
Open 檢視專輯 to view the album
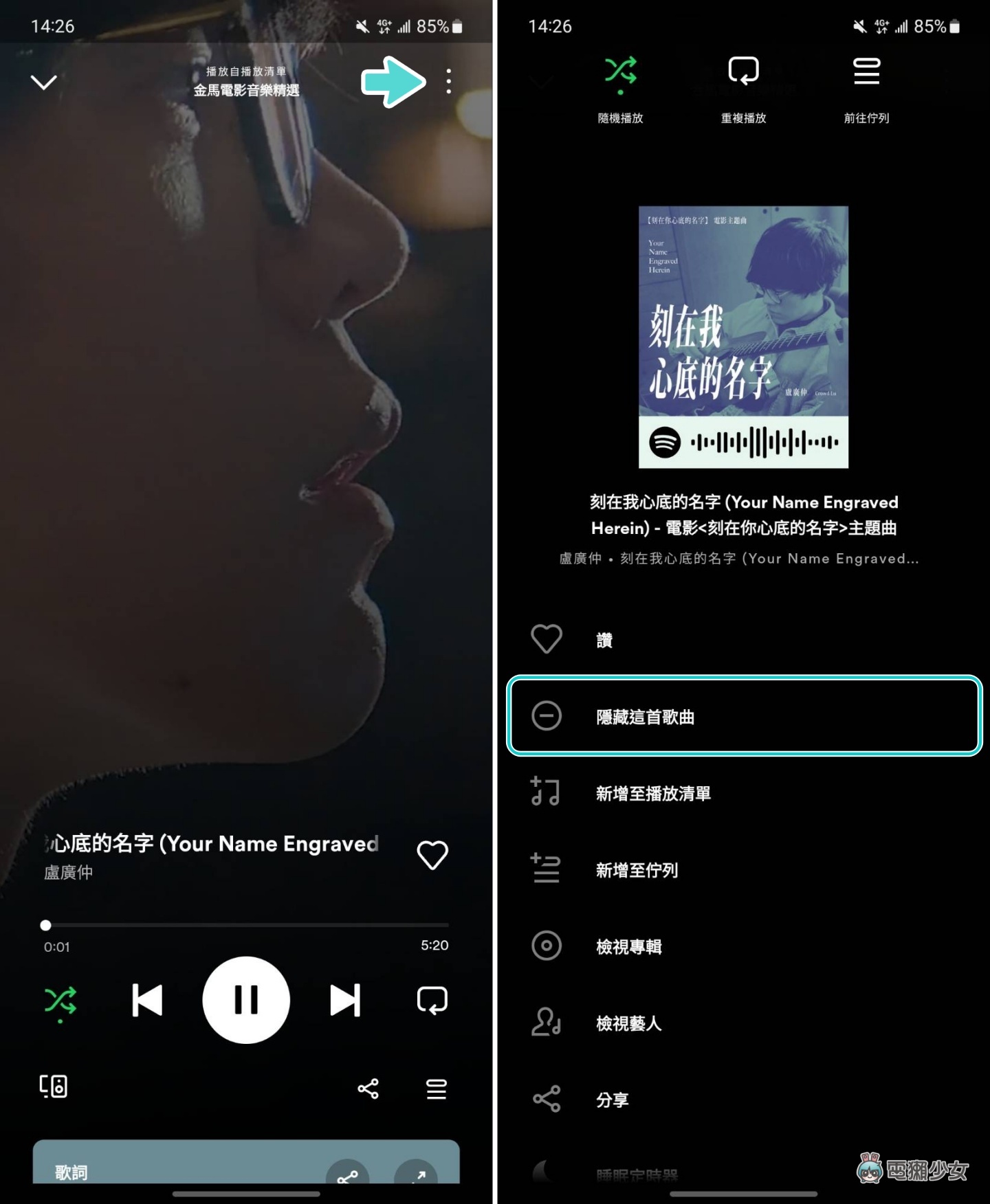(742, 946)
